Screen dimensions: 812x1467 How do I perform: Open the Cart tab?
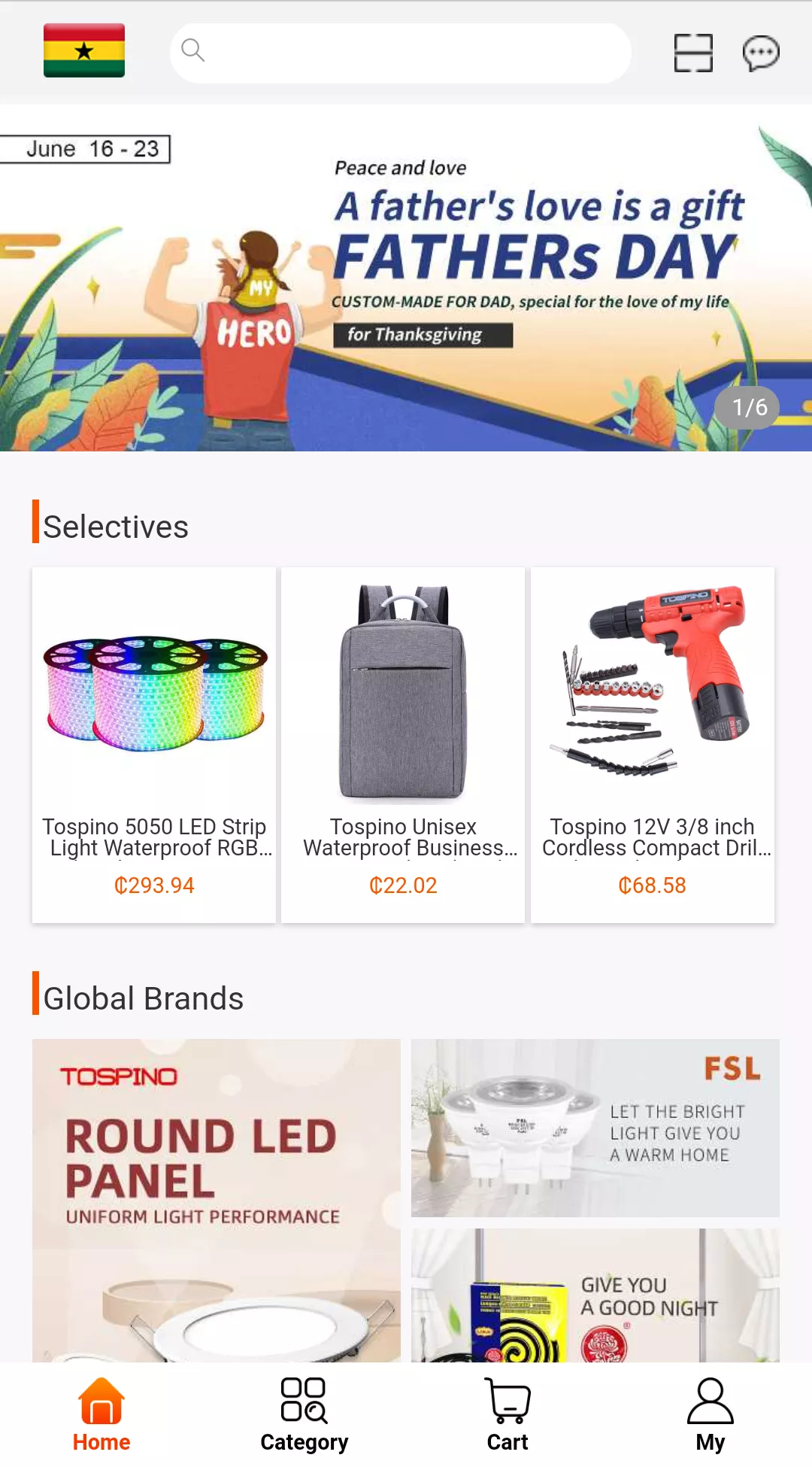507,1414
